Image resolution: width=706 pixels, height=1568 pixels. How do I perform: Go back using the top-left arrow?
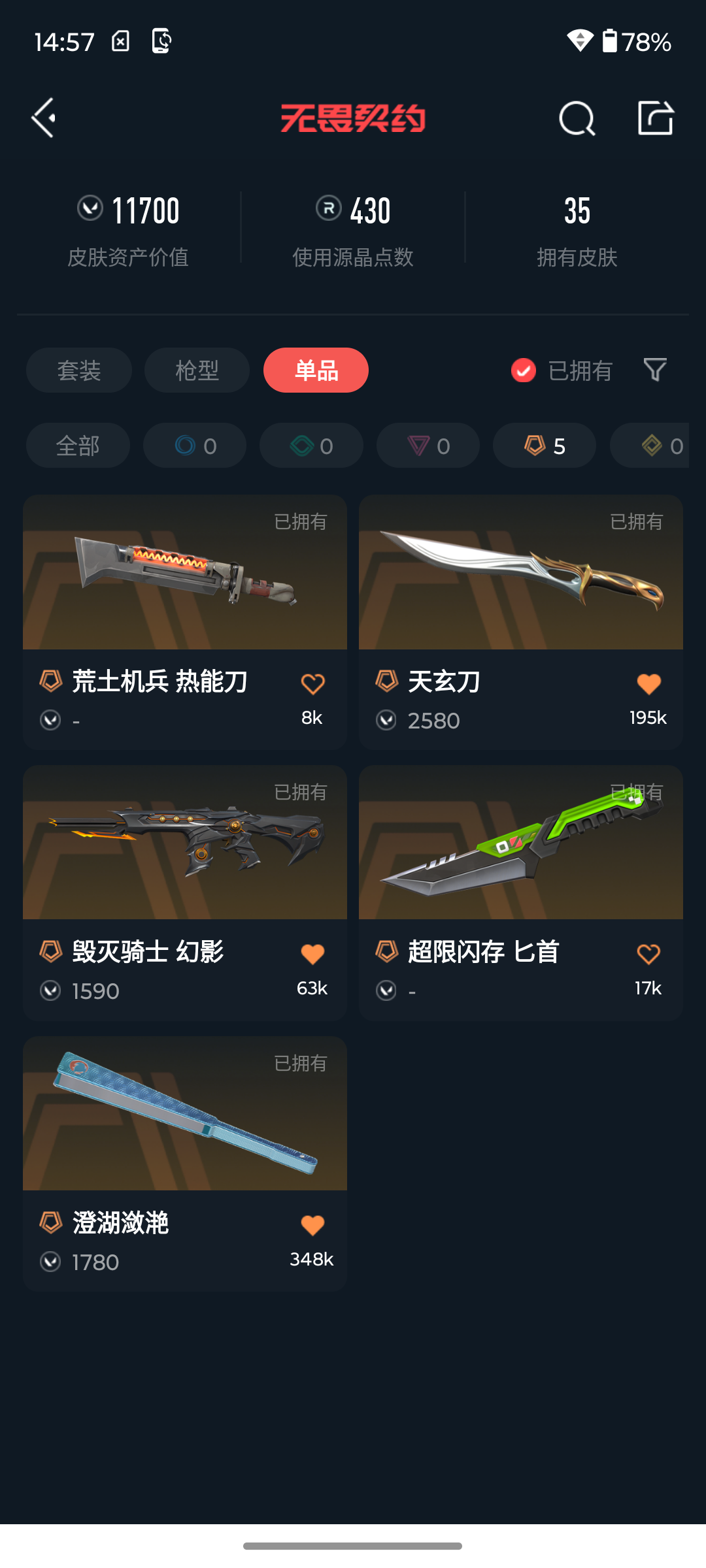[x=44, y=118]
